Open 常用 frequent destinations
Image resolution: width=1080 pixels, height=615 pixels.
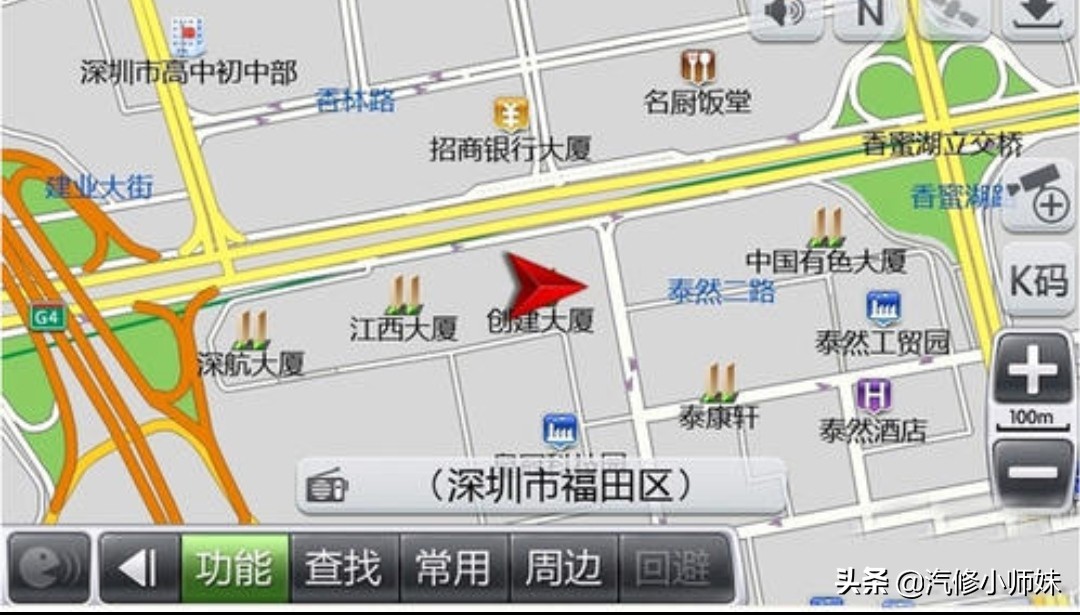(454, 568)
